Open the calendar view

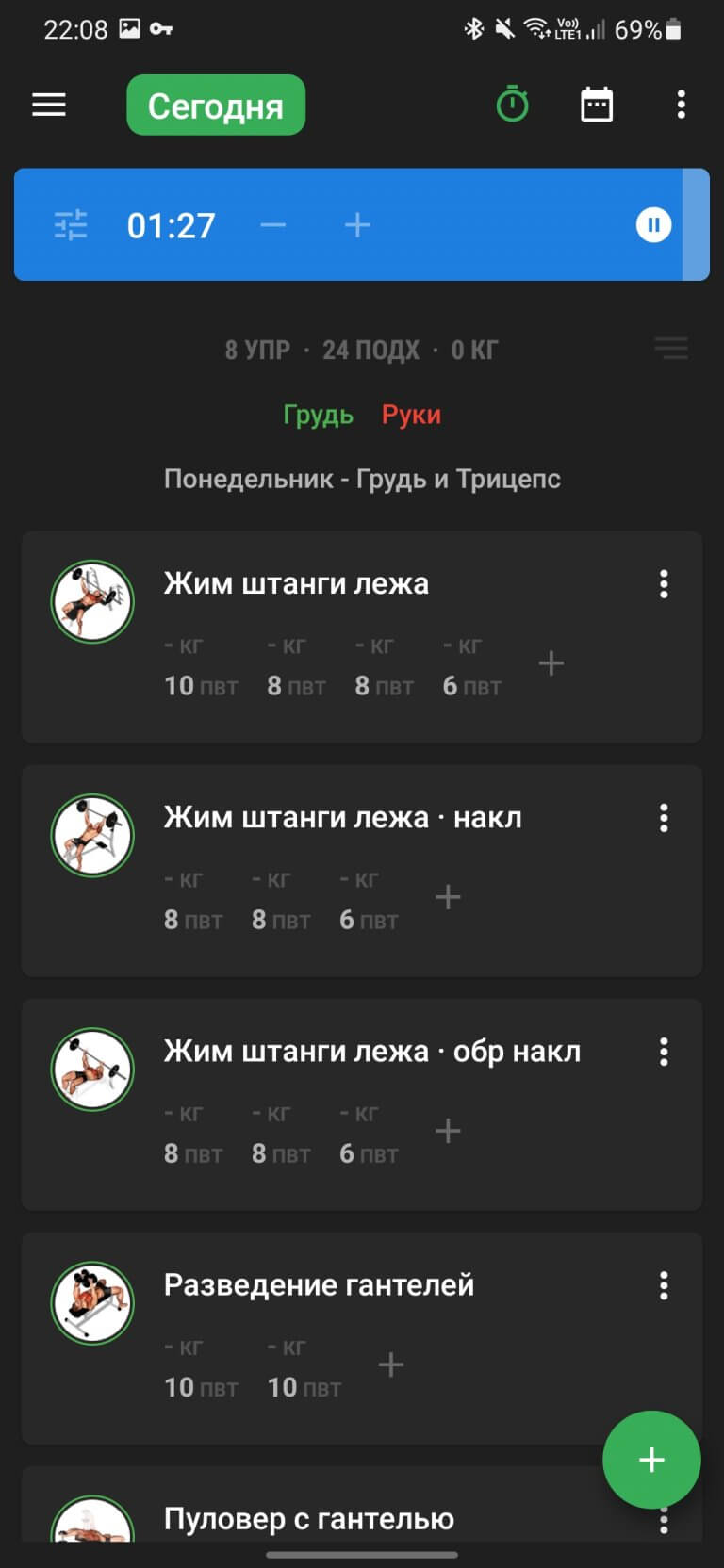[x=597, y=105]
